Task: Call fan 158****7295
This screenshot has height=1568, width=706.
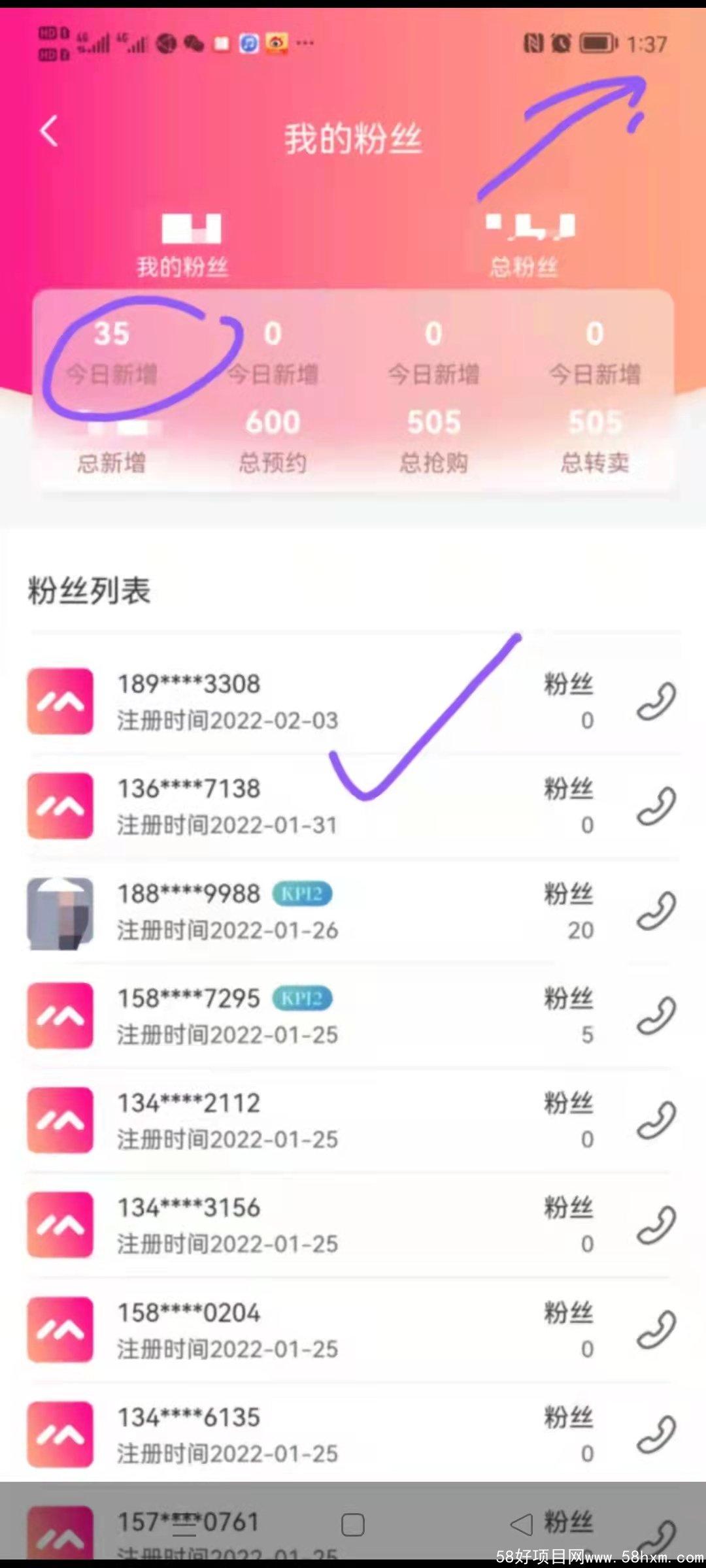Action: click(656, 1015)
